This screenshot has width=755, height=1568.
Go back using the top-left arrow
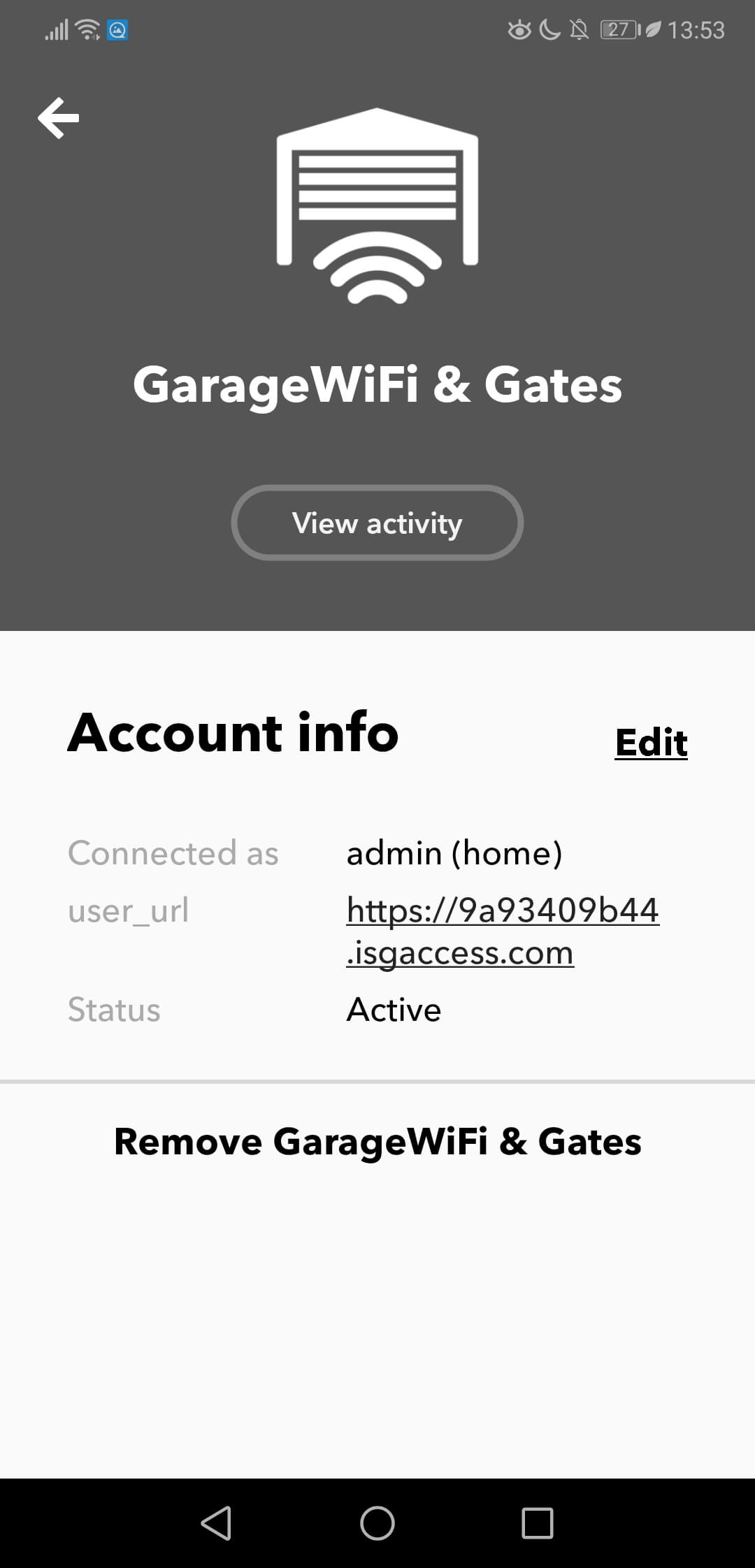click(x=59, y=117)
